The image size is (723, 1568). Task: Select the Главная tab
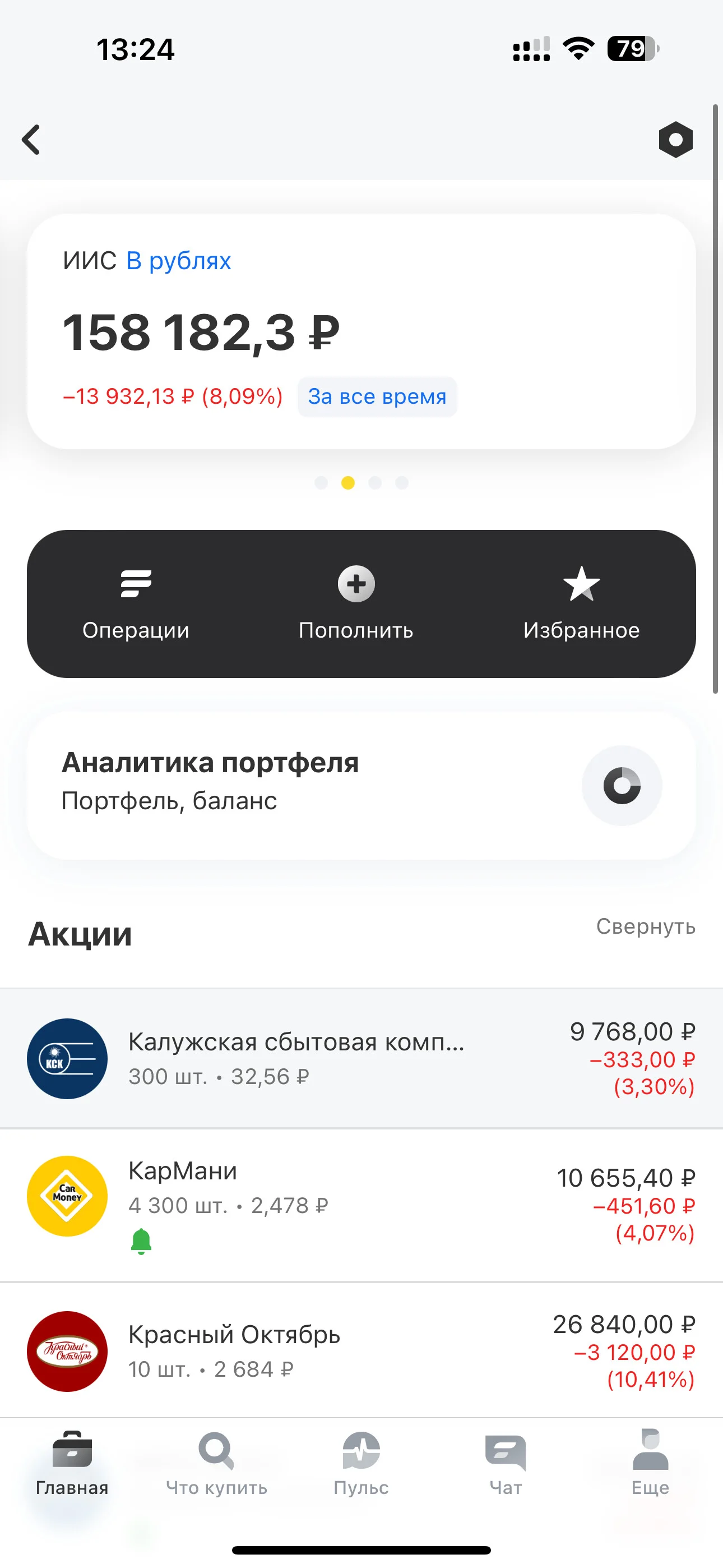point(72,1464)
